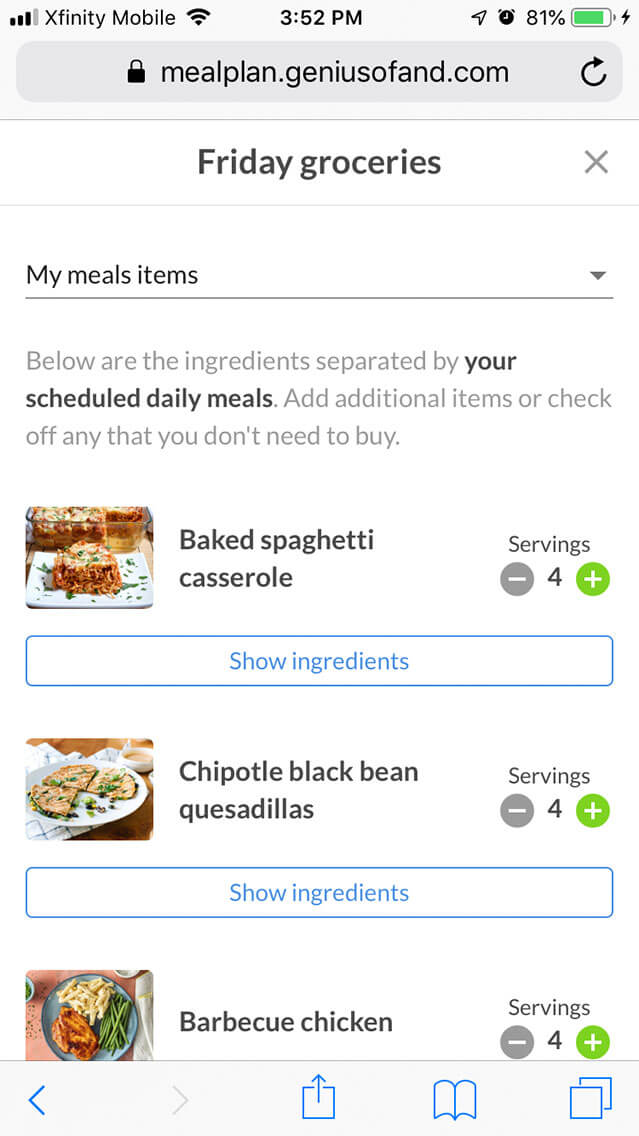639x1136 pixels.
Task: Reduce Barbecue chicken servings by one
Action: tap(517, 1042)
